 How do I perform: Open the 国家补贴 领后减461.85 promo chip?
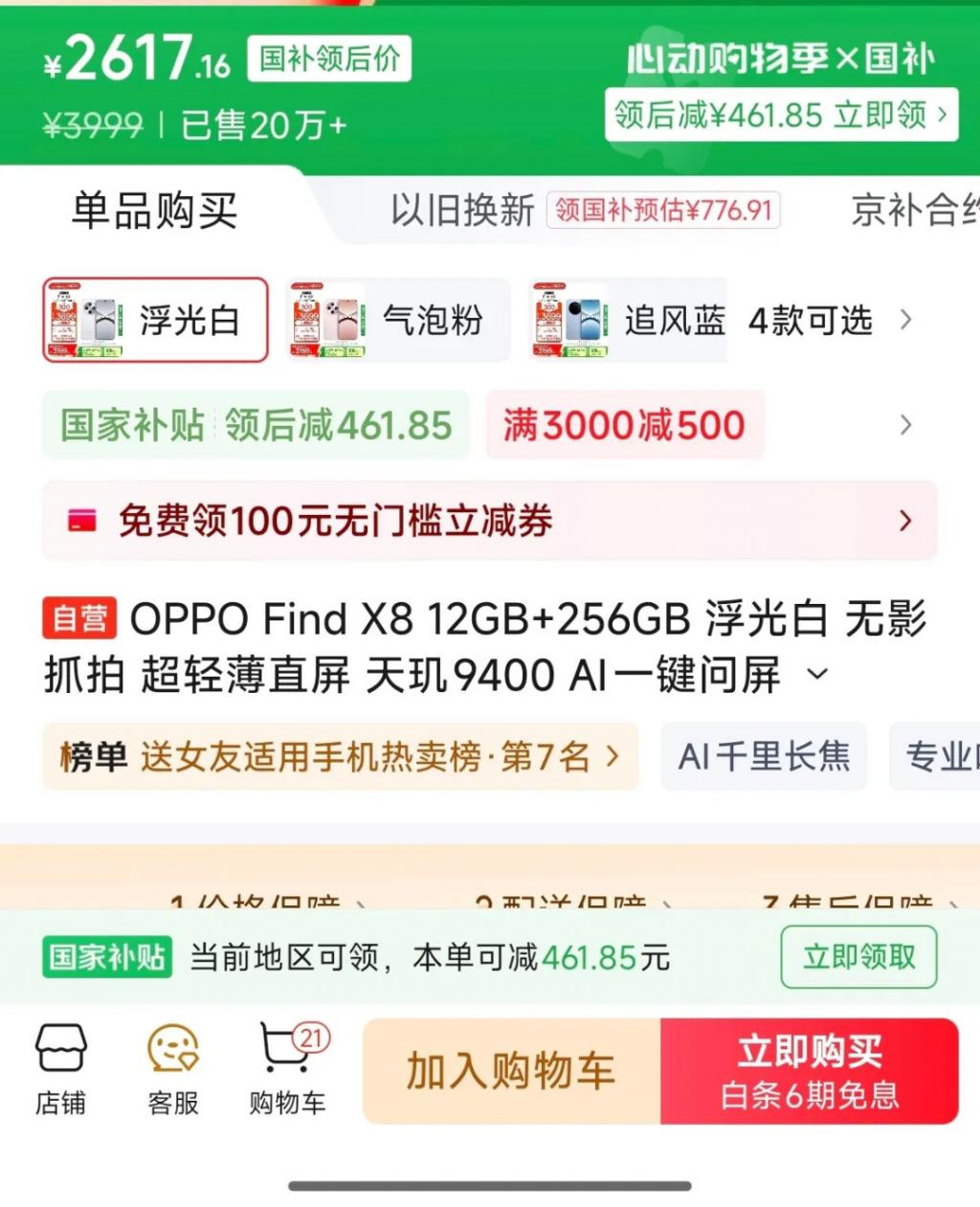tap(256, 425)
